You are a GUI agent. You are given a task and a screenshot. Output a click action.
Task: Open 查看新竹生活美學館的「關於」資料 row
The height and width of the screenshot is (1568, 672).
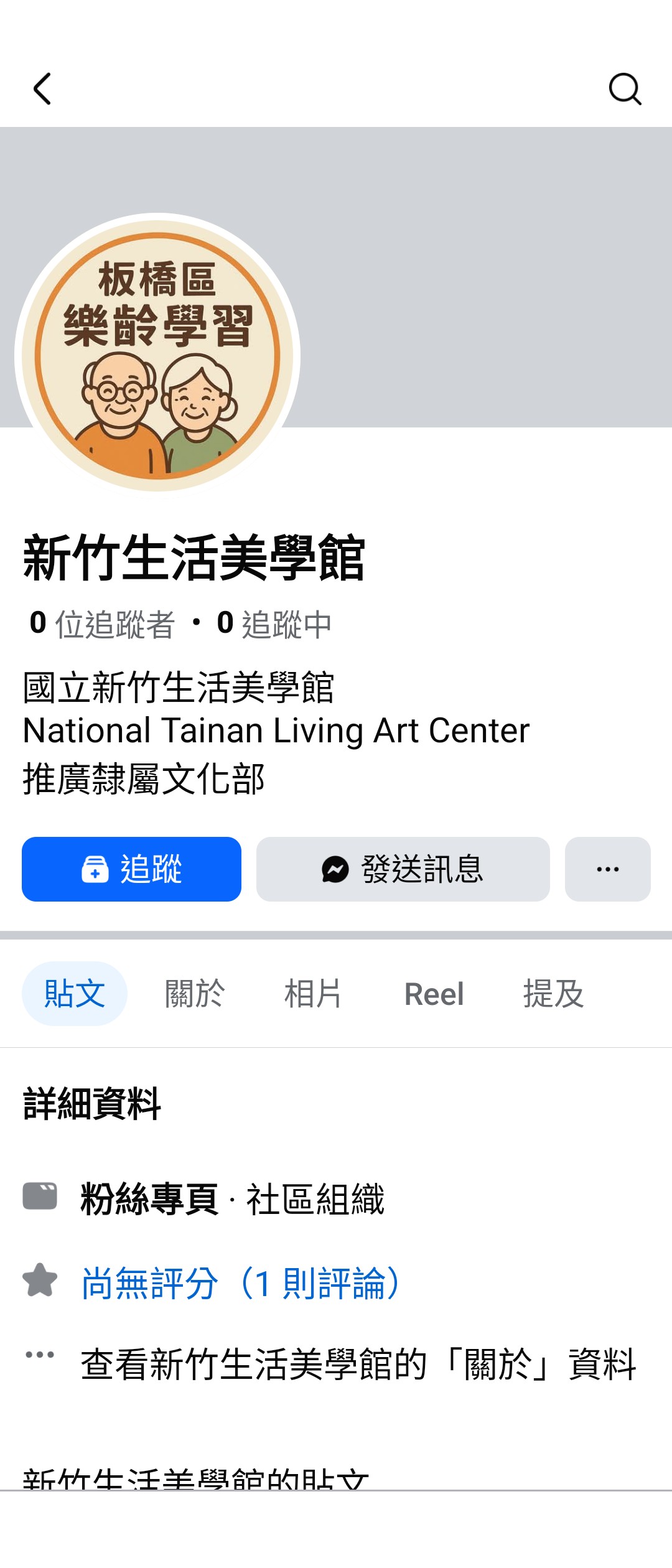click(x=358, y=1365)
